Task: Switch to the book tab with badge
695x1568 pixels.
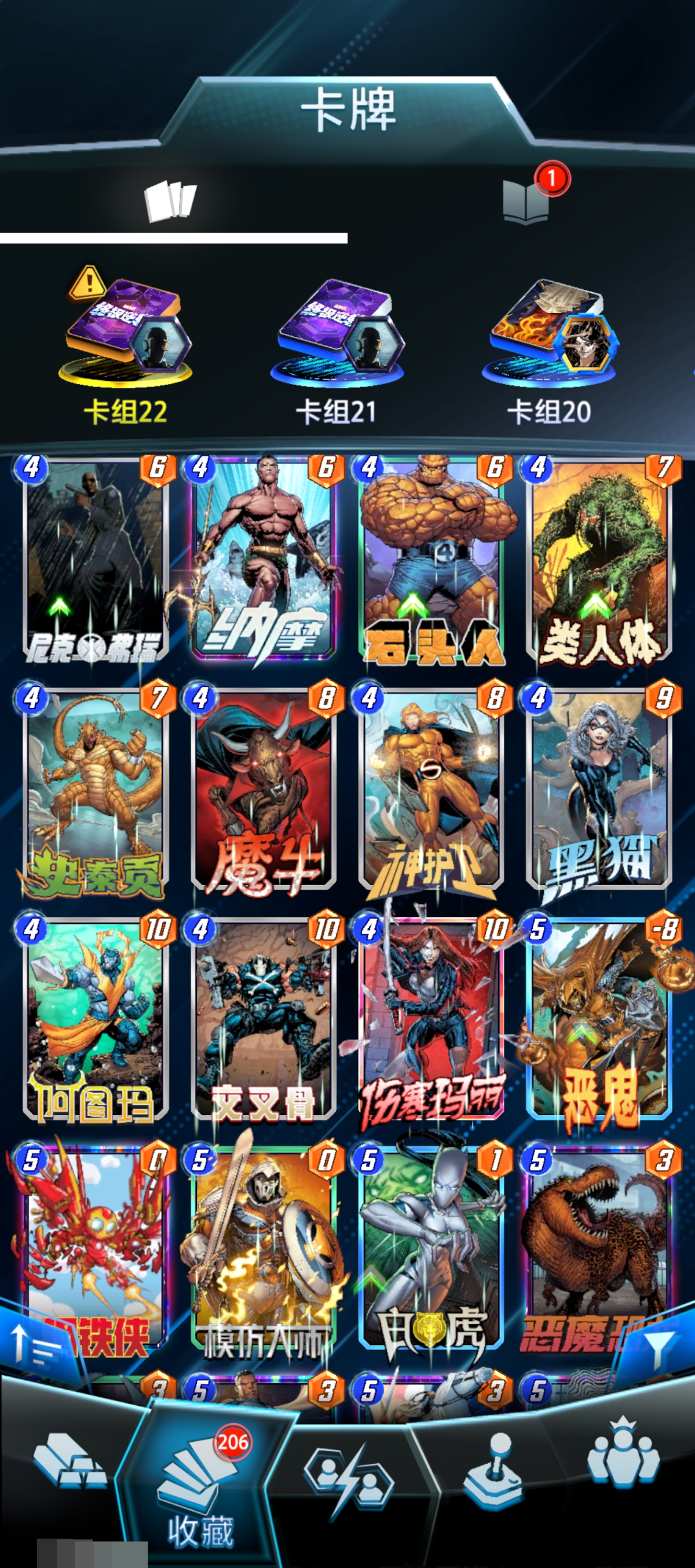Action: click(526, 201)
